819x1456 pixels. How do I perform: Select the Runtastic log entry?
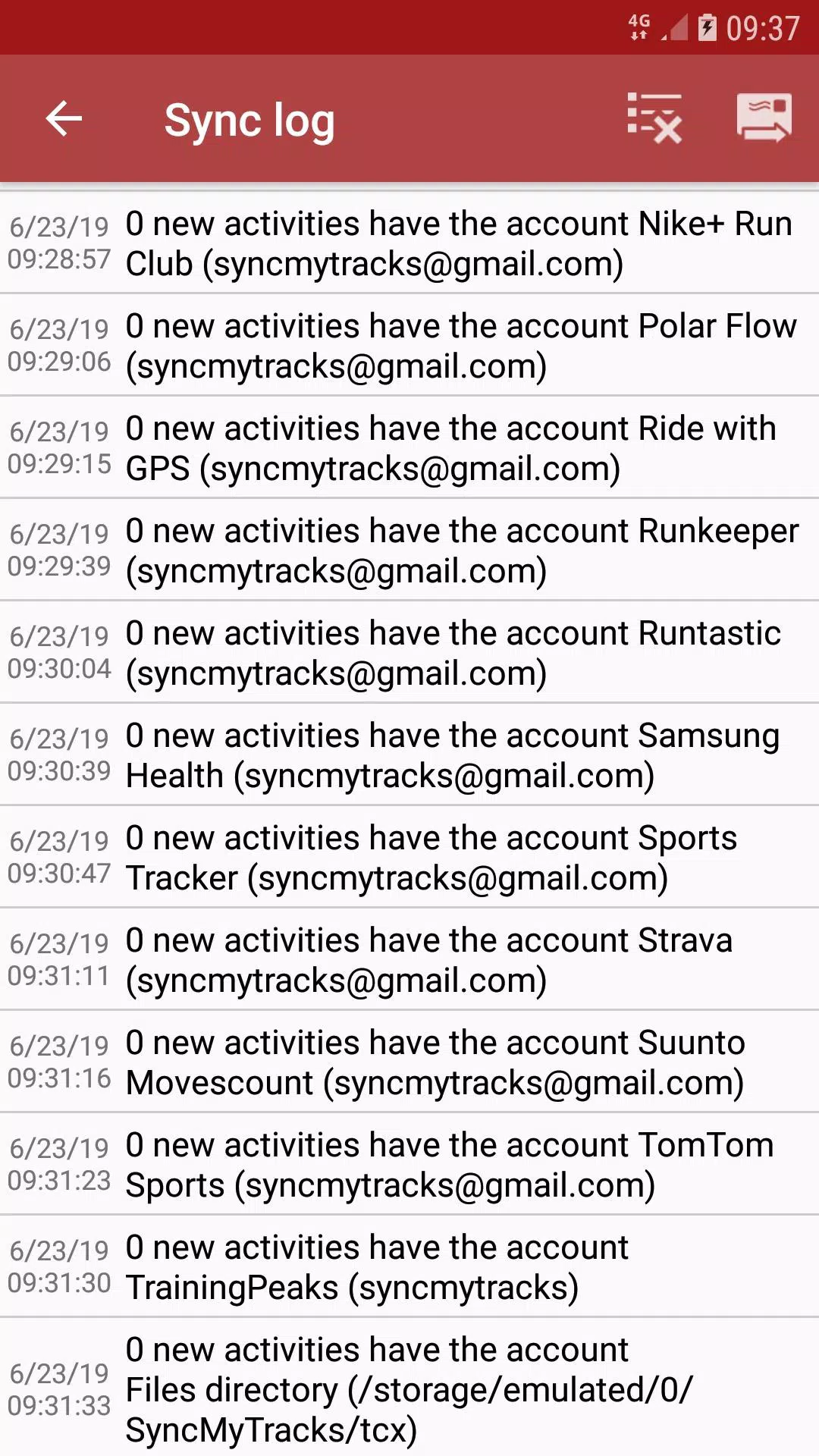(409, 652)
